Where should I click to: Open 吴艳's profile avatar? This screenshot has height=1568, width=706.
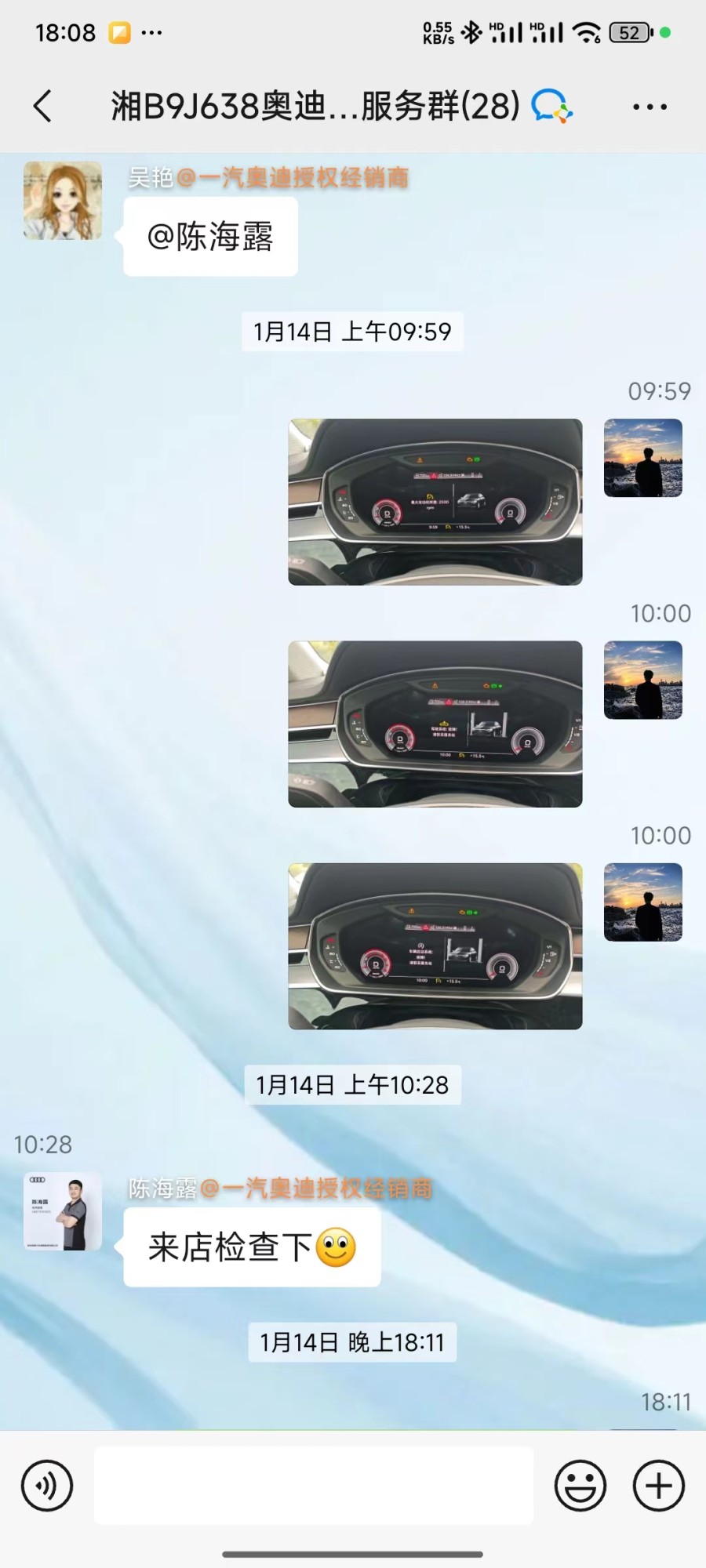pos(63,201)
